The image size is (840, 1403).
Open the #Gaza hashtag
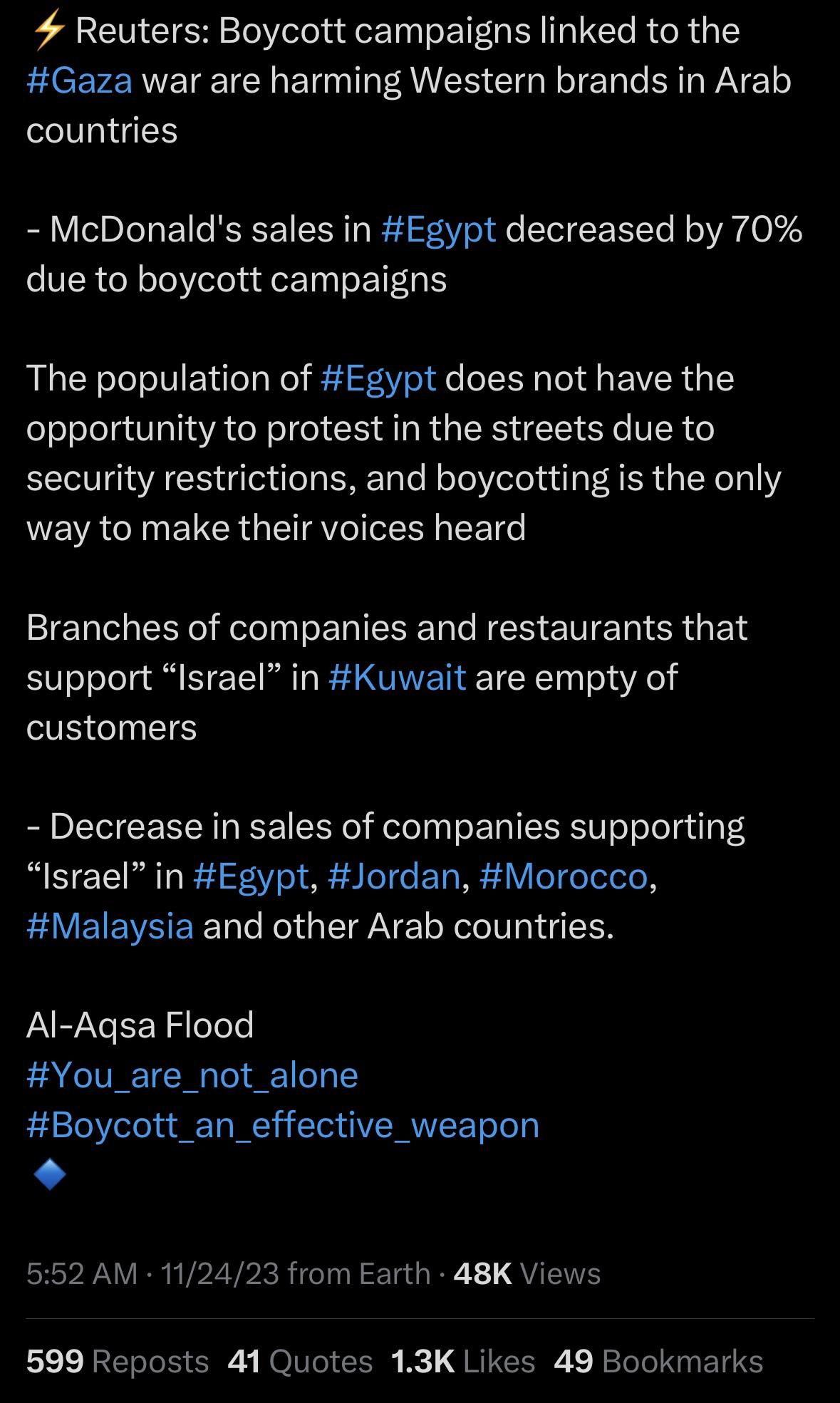79,81
